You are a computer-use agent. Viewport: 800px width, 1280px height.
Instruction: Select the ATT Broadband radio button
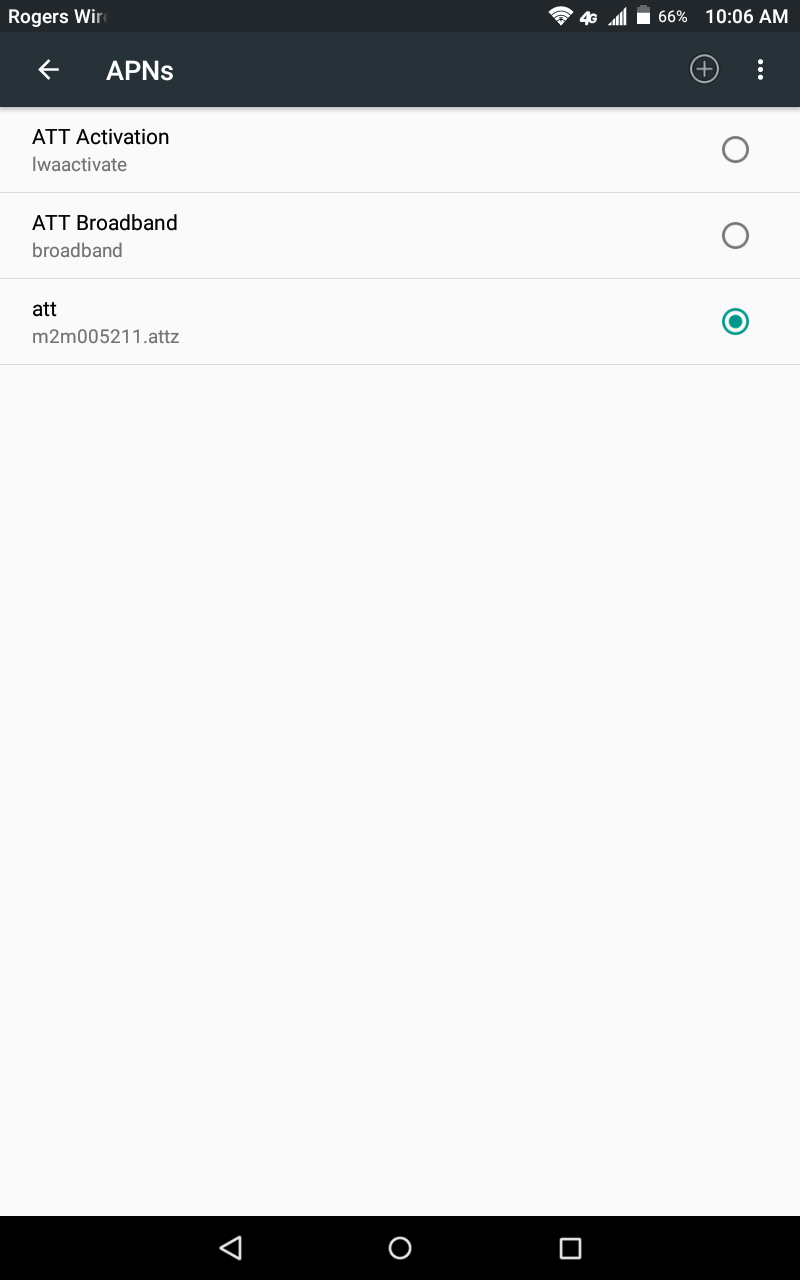[x=735, y=236]
